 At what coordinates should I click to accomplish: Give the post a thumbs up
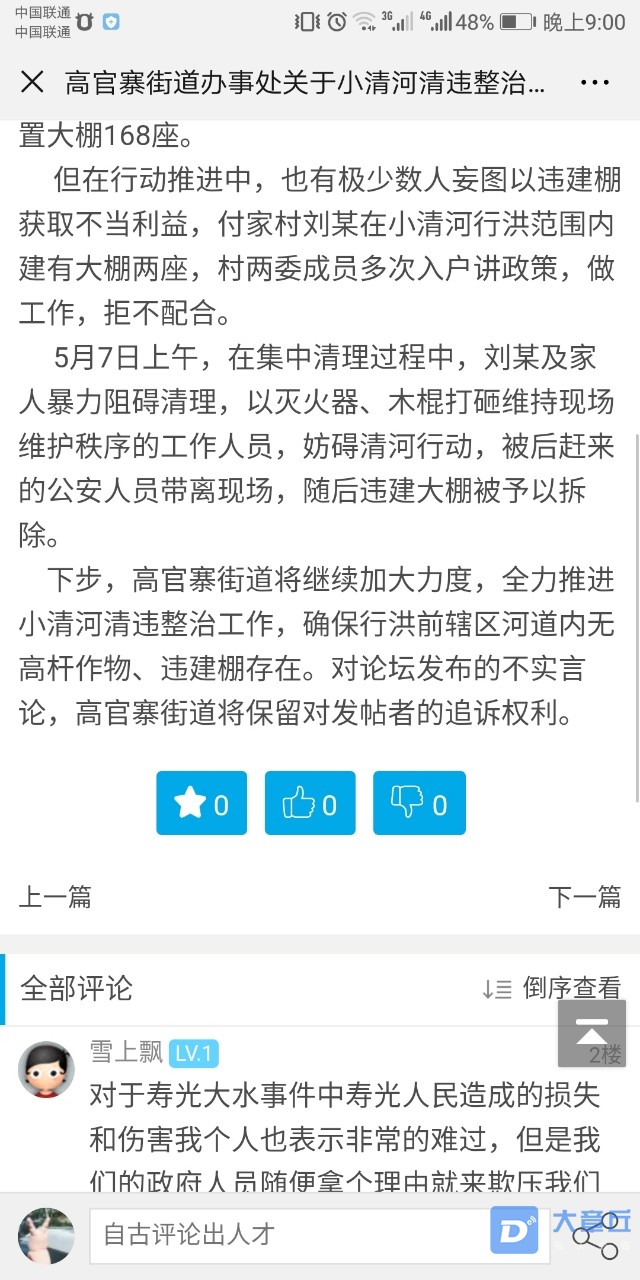pyautogui.click(x=310, y=803)
